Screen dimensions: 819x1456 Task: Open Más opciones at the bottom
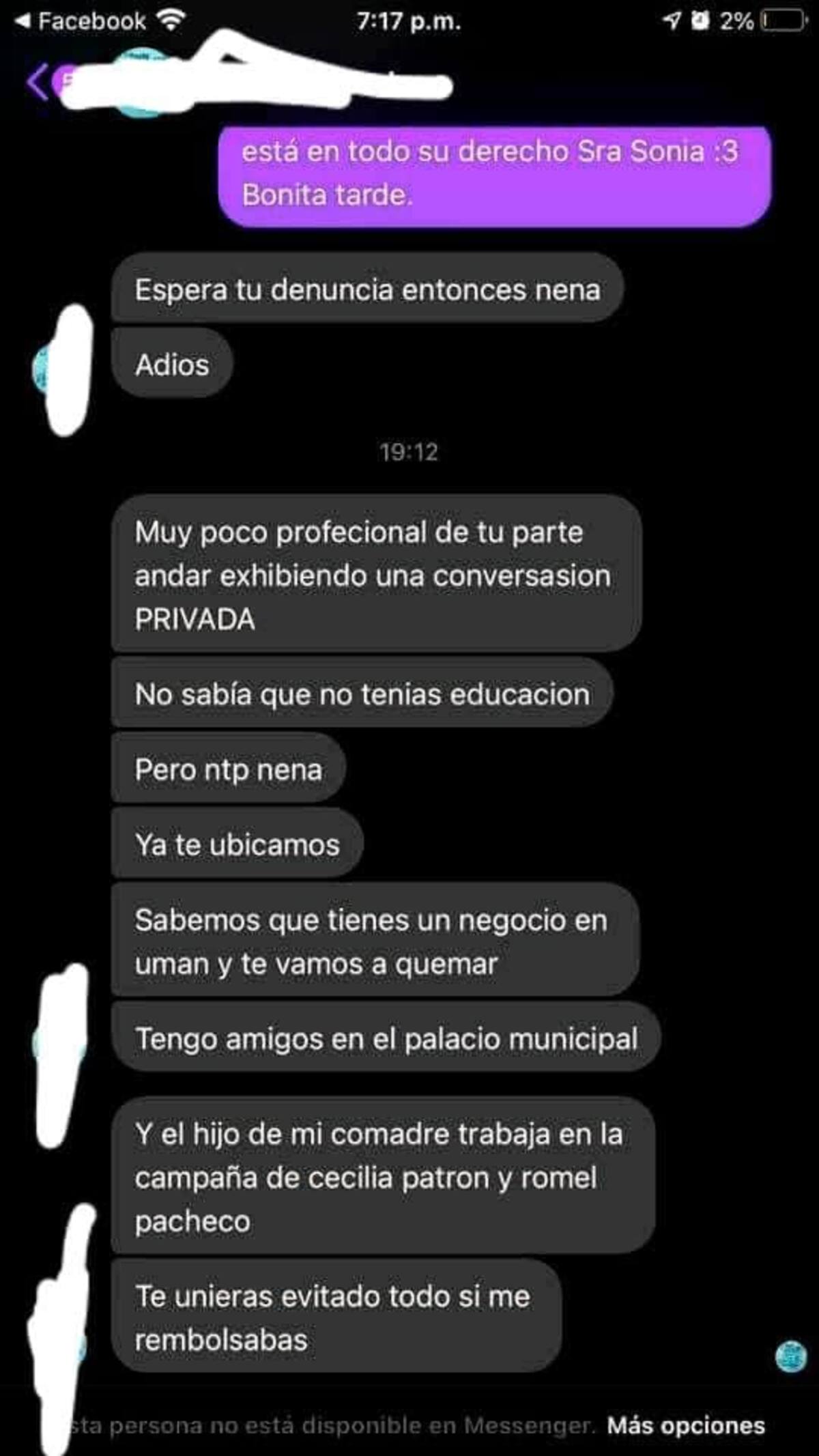[x=685, y=1425]
